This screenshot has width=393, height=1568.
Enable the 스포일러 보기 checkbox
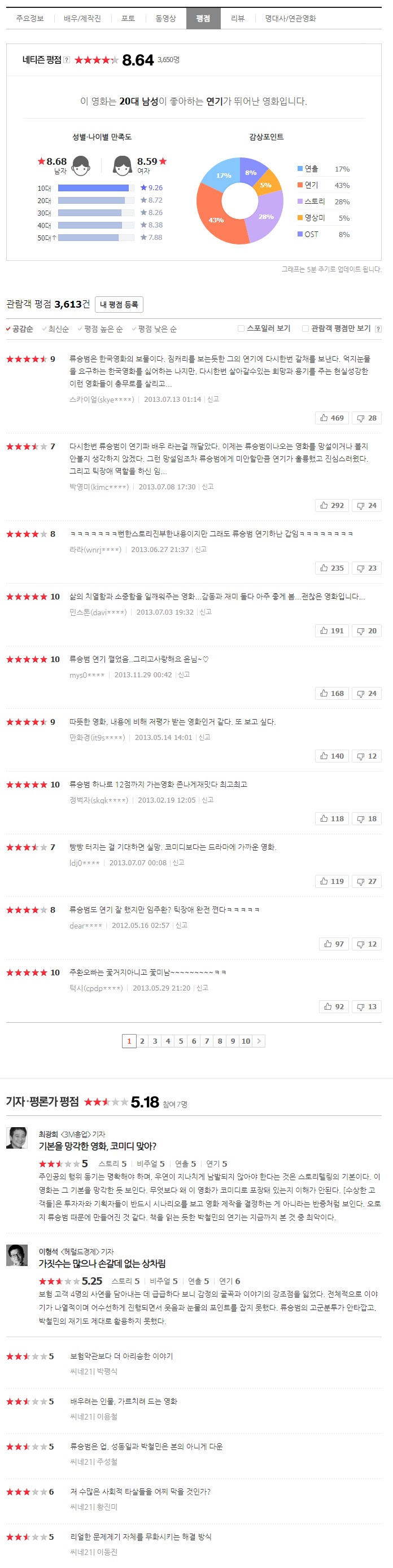pos(241,328)
